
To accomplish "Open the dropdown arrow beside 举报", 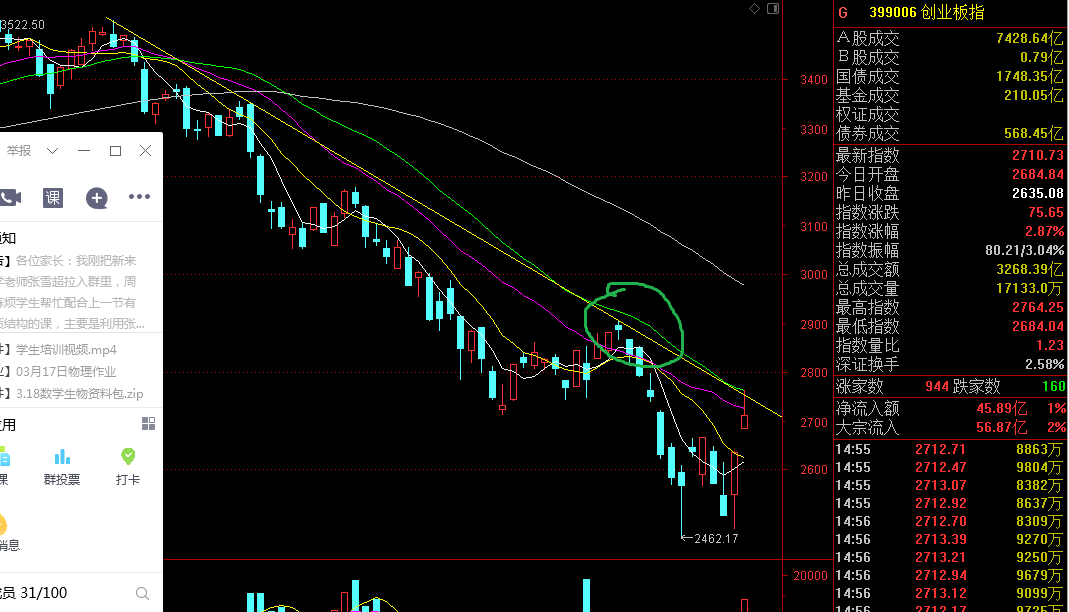I will (x=53, y=151).
